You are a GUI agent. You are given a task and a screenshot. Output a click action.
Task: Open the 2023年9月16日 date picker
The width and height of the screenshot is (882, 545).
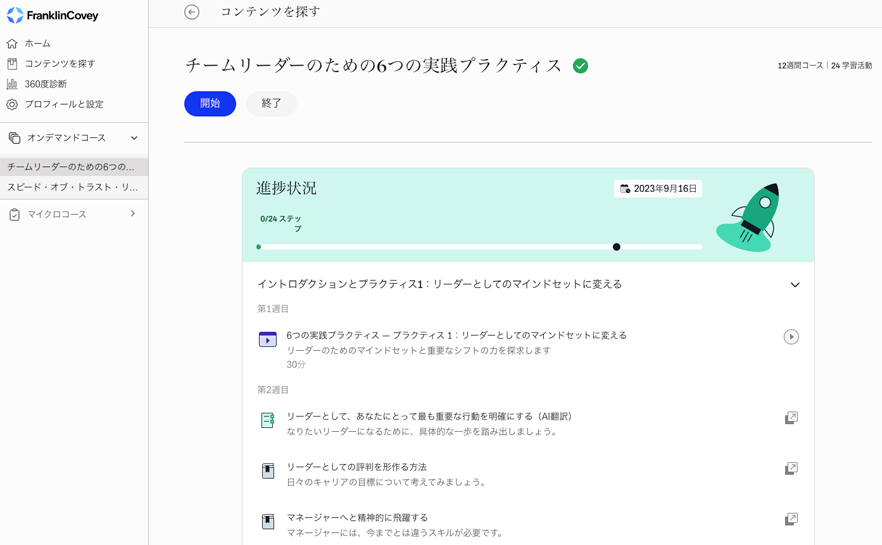pos(657,189)
